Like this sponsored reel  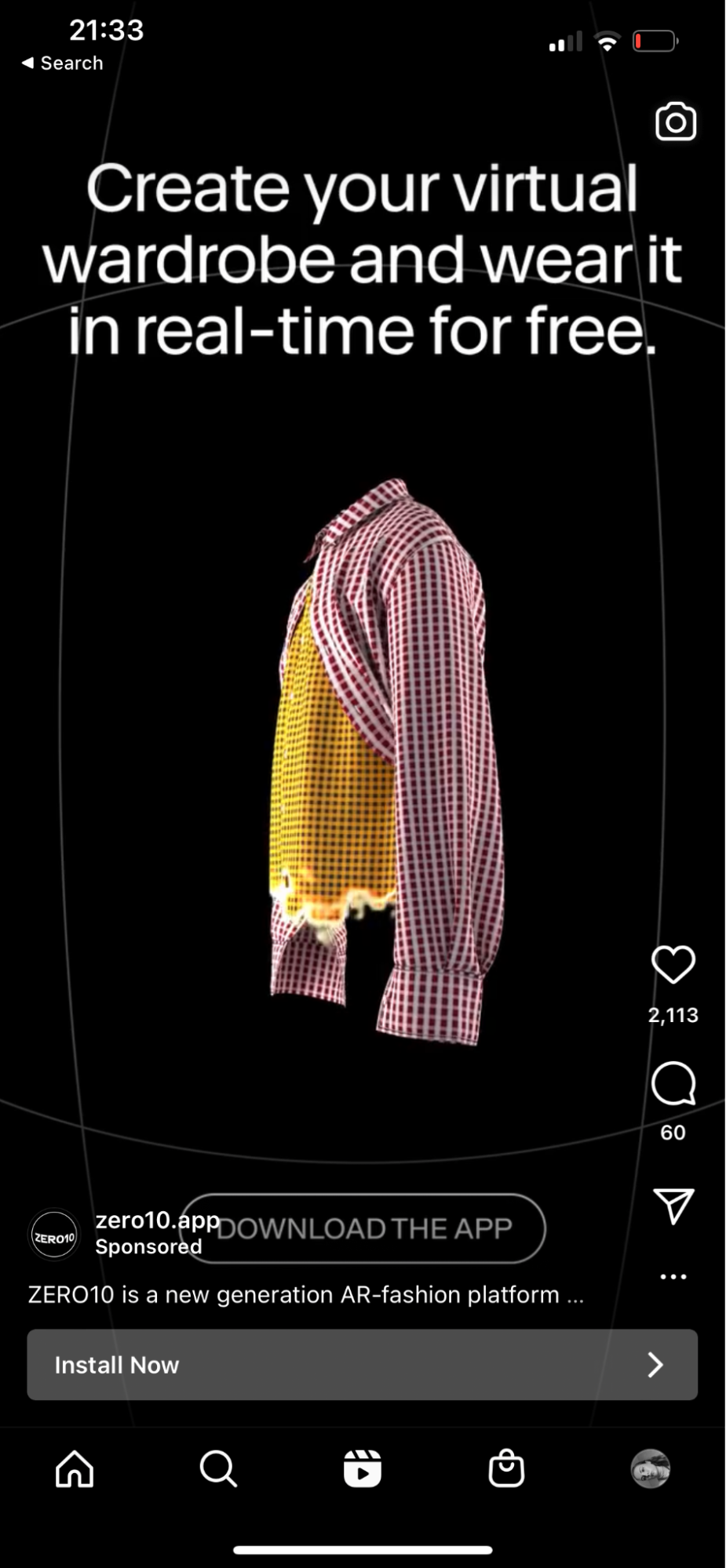click(673, 965)
